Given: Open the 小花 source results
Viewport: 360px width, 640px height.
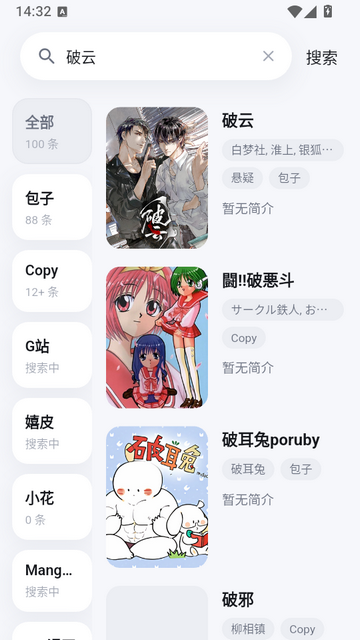Looking at the screenshot, I should pyautogui.click(x=52, y=507).
